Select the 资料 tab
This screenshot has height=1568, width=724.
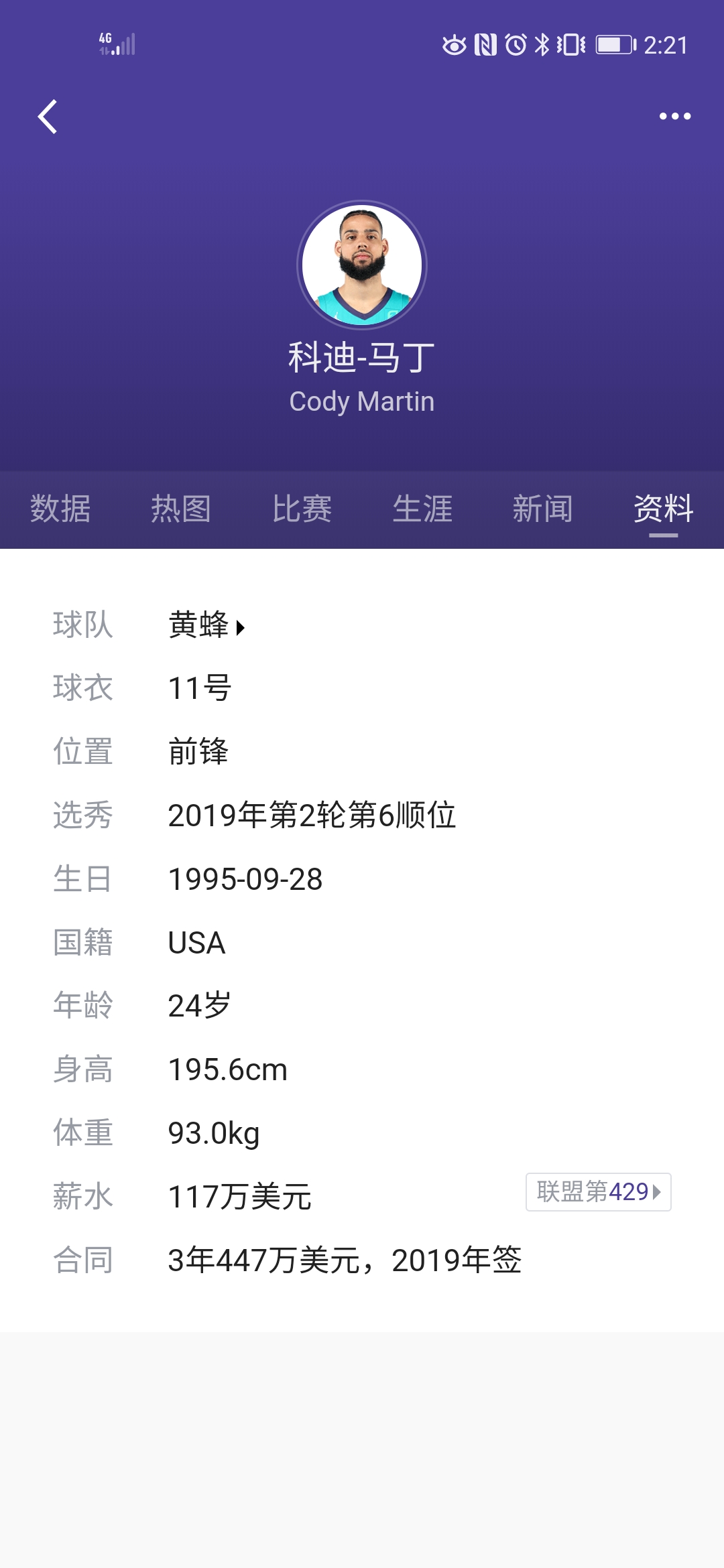663,509
